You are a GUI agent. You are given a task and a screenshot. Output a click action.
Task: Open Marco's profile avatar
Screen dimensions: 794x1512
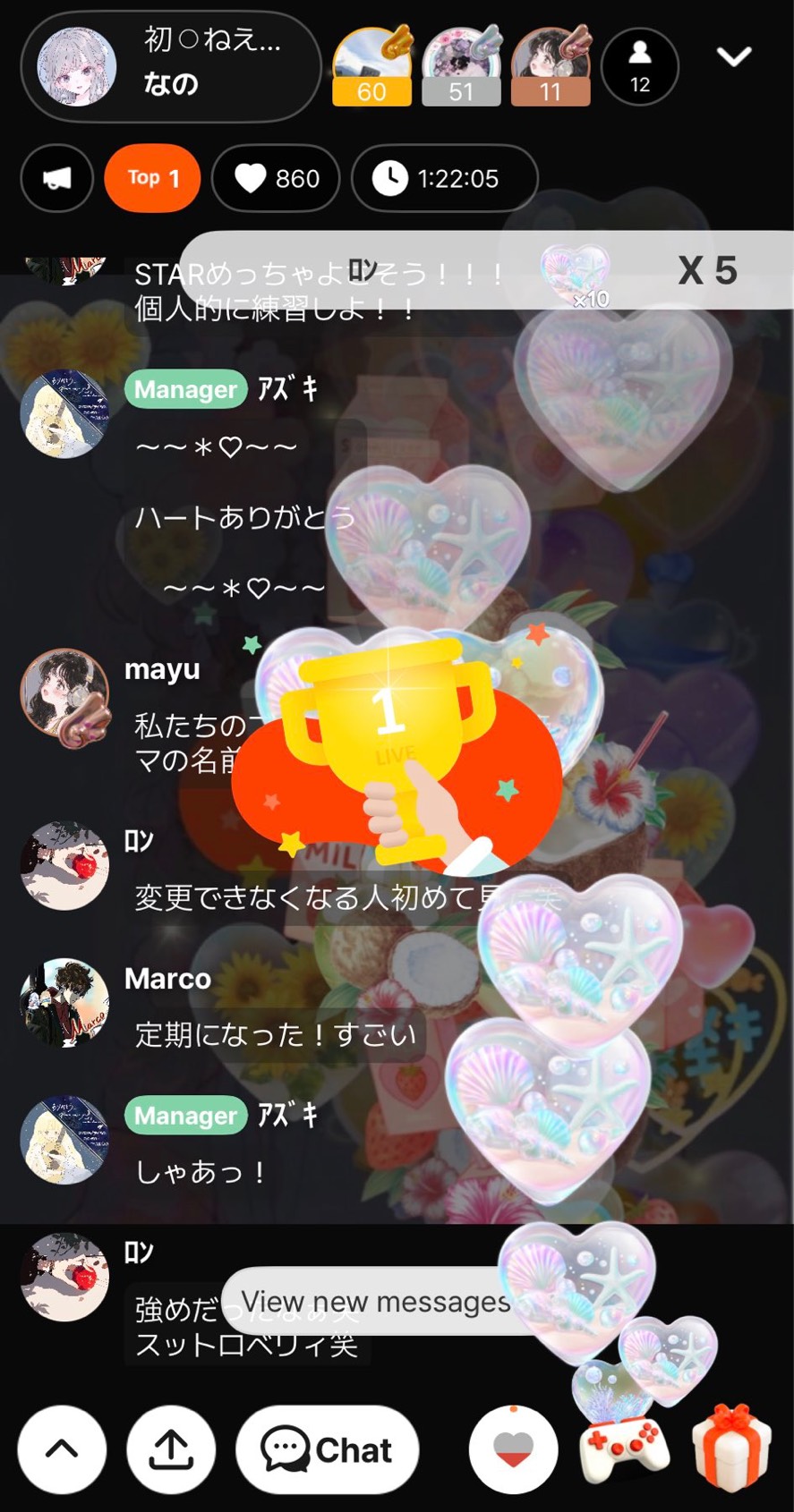point(64,1002)
